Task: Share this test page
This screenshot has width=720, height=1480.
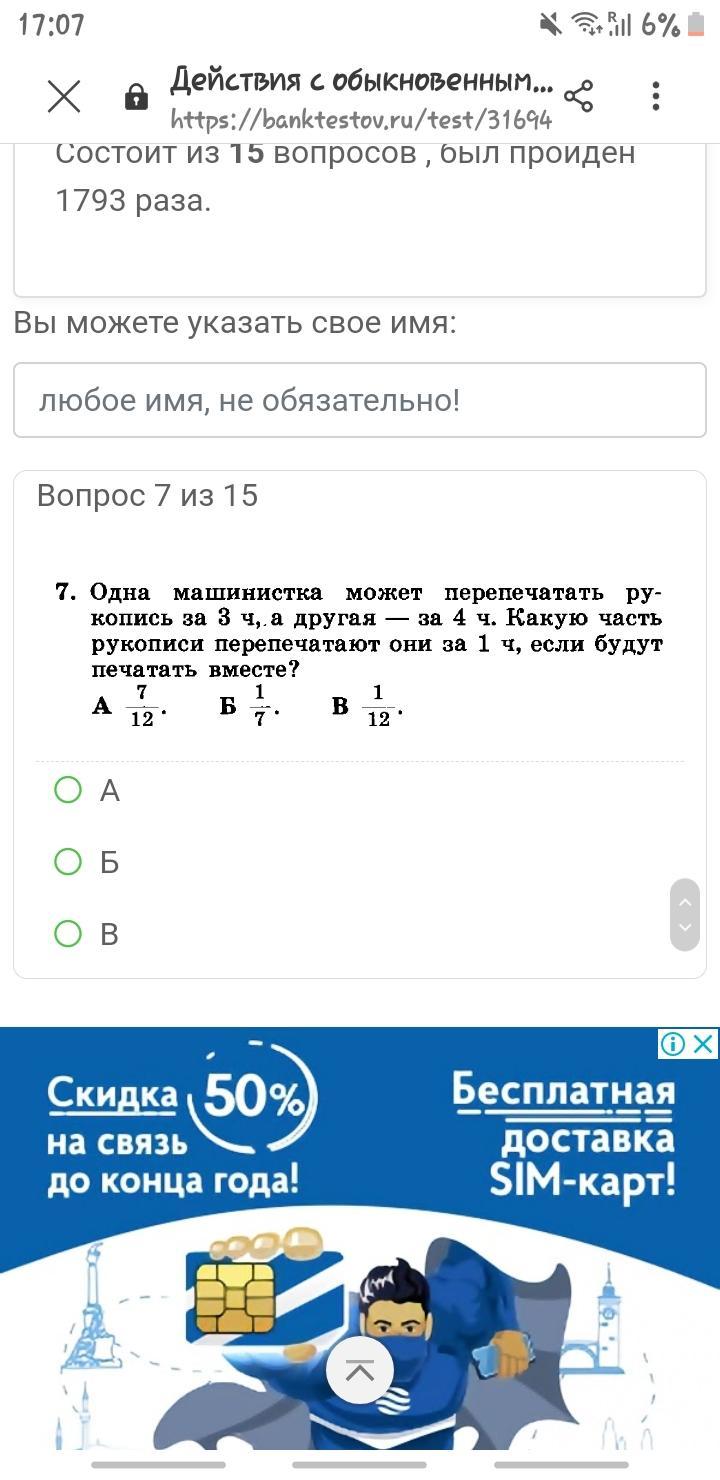Action: [x=578, y=97]
